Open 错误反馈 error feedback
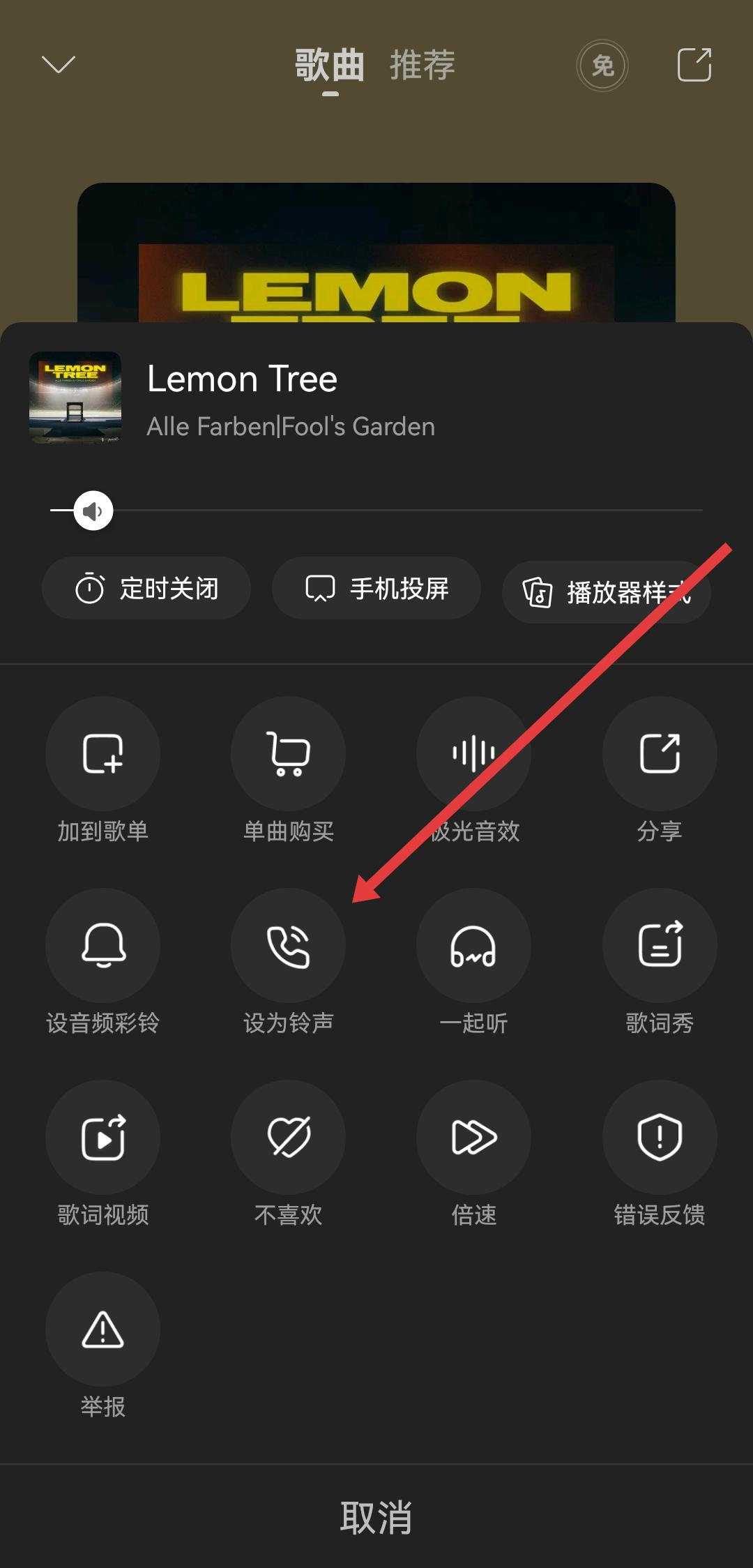Viewport: 753px width, 1568px height. [659, 1138]
